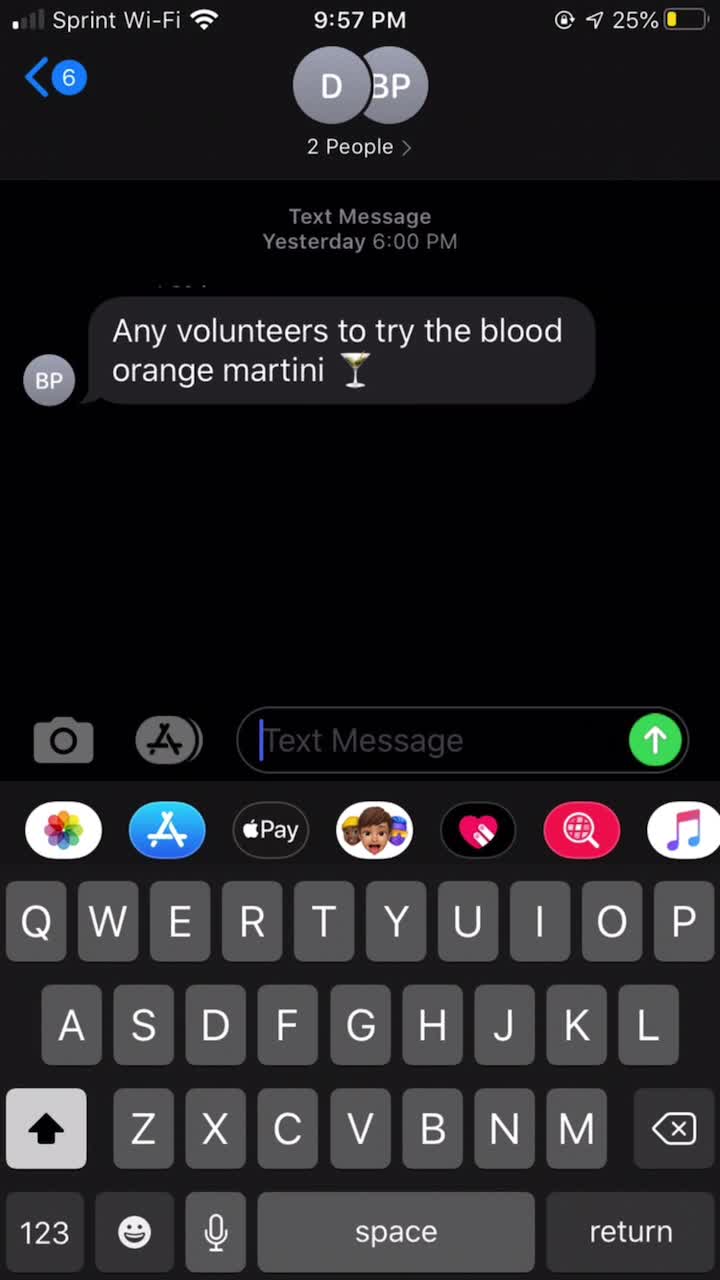Start dictation with the microphone key

(x=215, y=1232)
